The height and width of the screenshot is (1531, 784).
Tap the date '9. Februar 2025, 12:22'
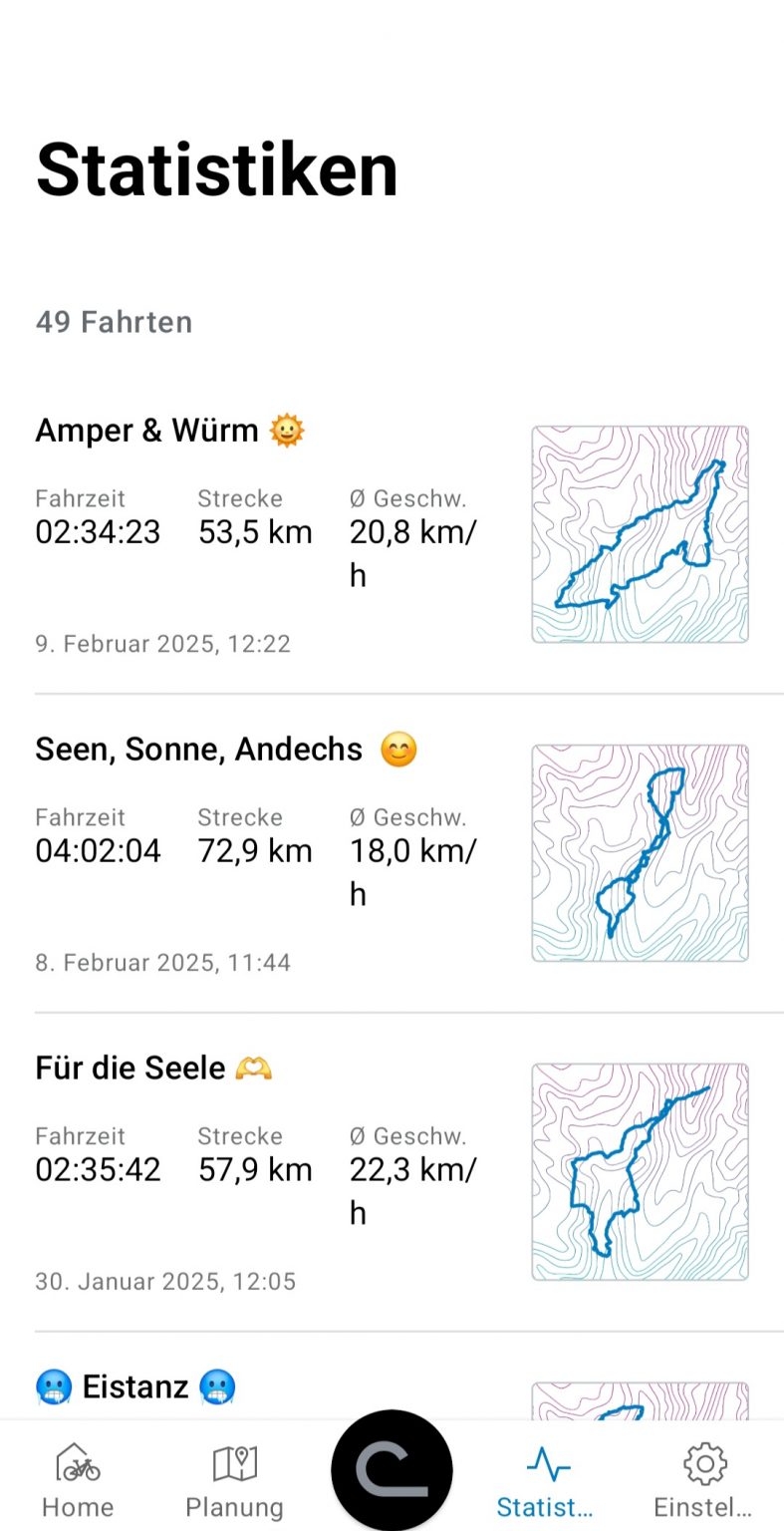(x=162, y=643)
